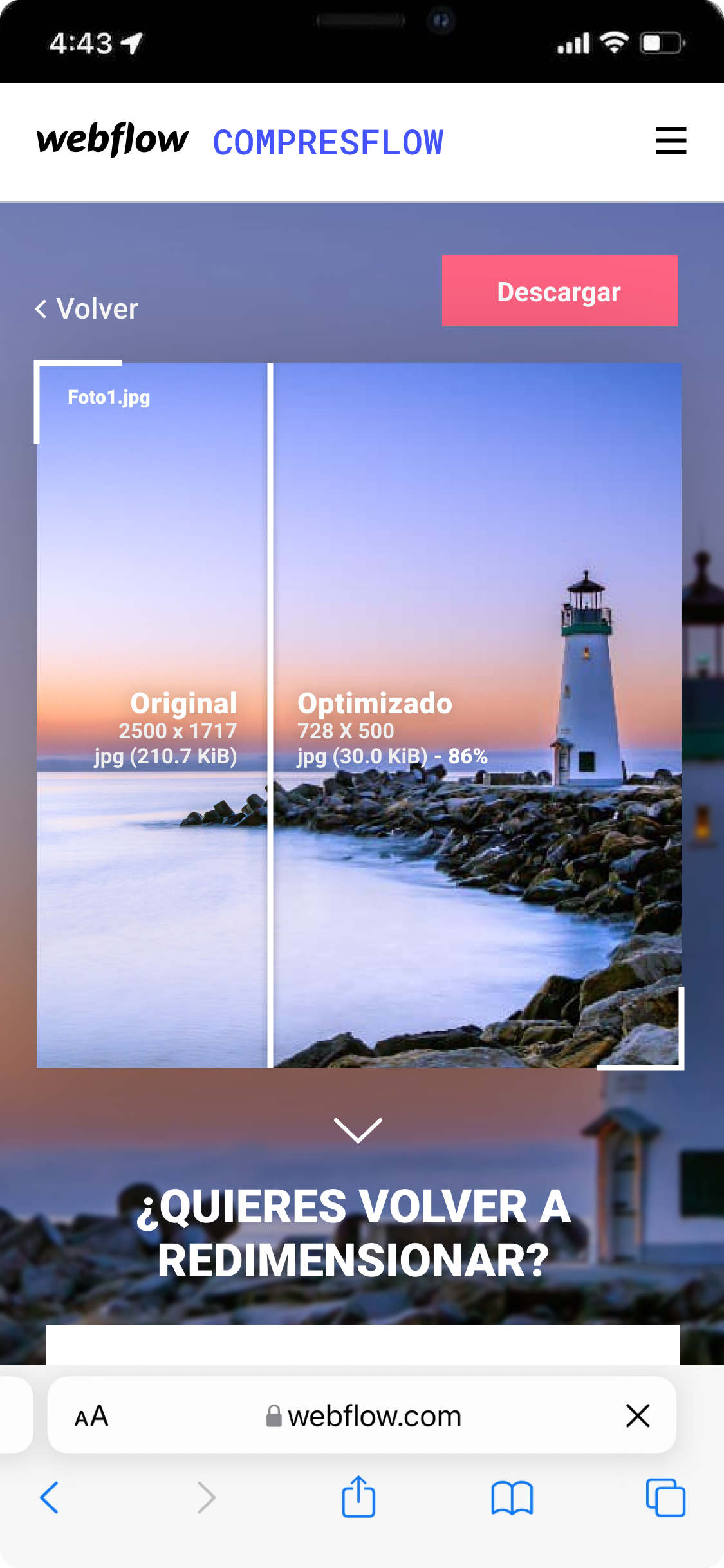Share this page from the toolbar
Screen dimensions: 724x1568
[358, 1497]
